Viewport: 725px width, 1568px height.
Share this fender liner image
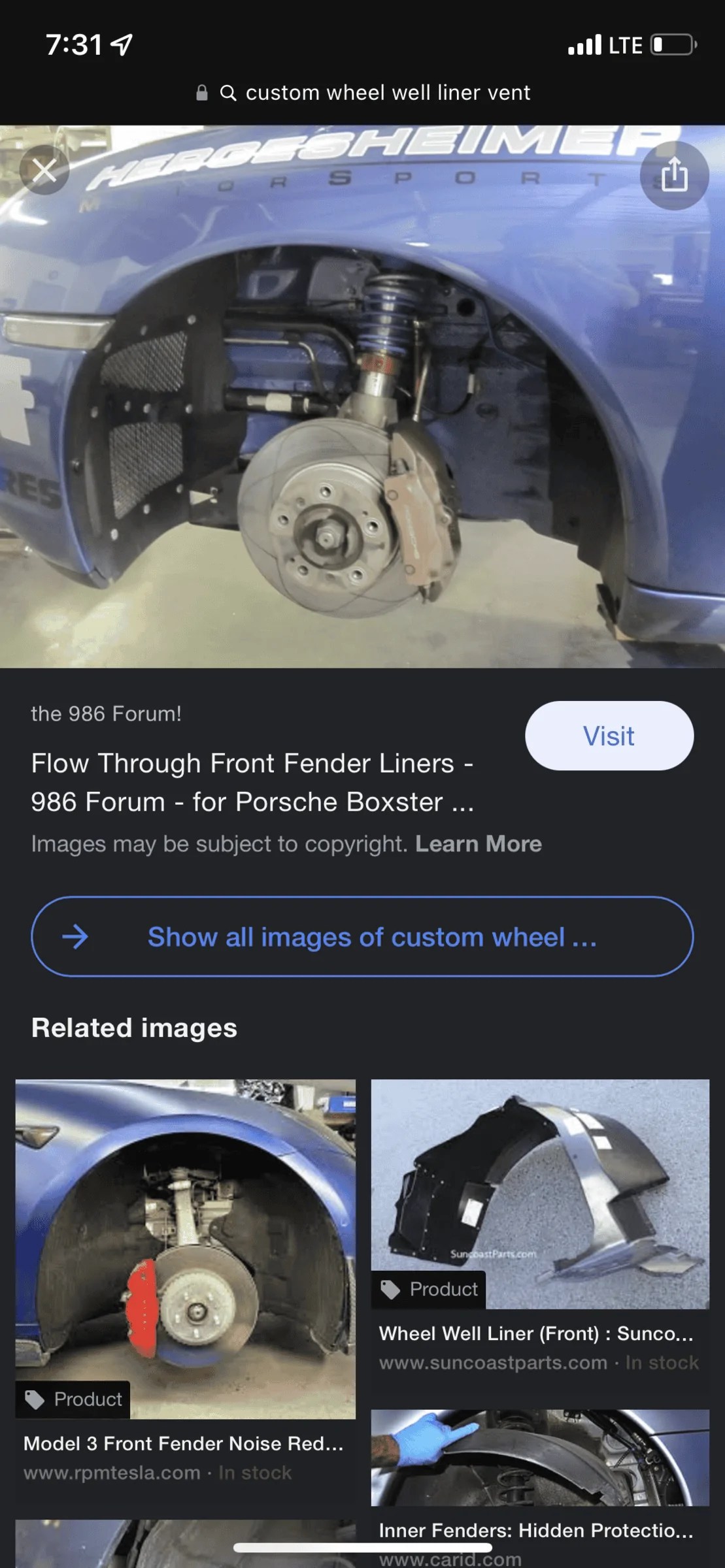674,175
